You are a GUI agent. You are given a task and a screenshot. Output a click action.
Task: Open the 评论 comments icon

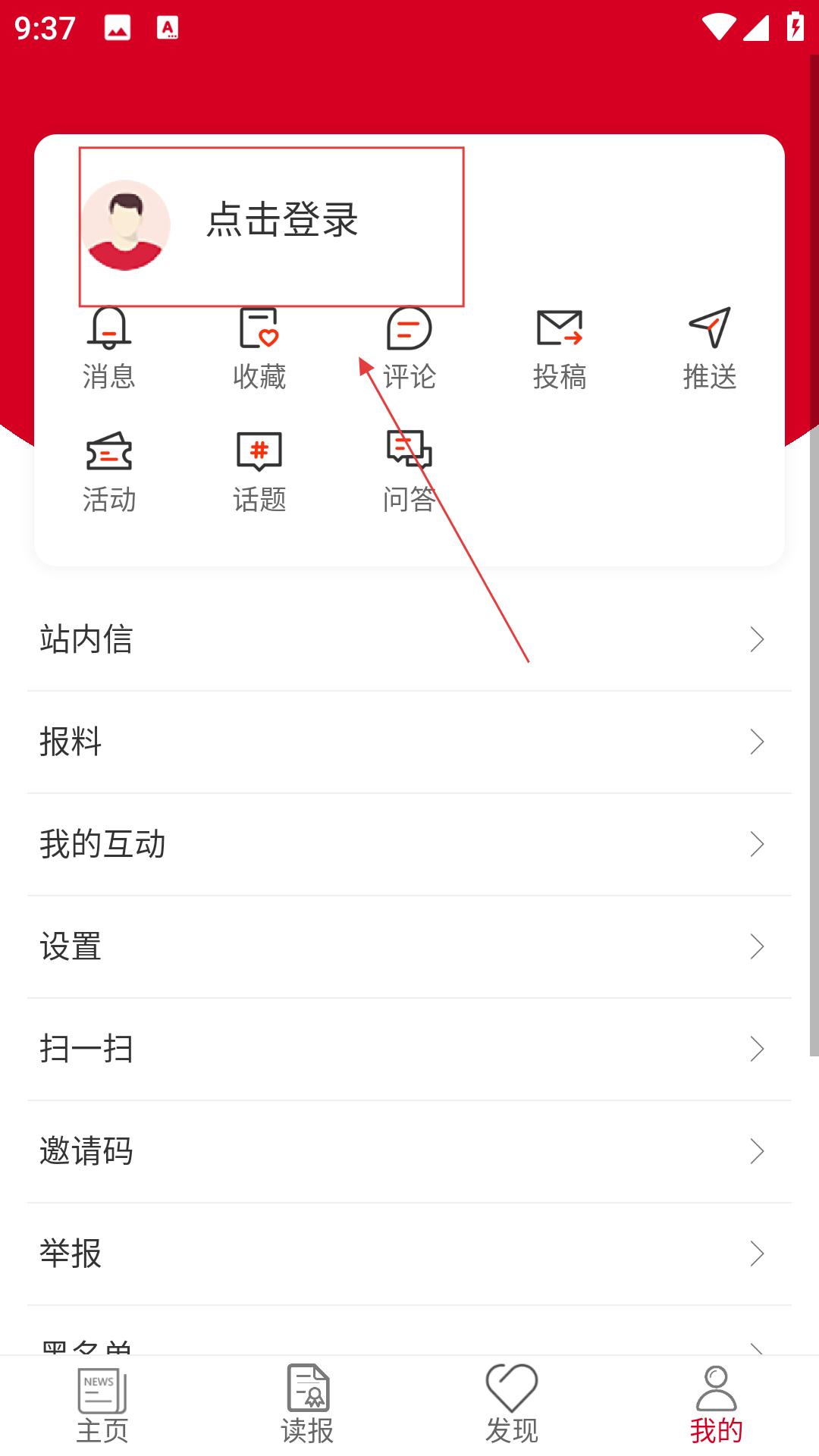click(x=409, y=328)
